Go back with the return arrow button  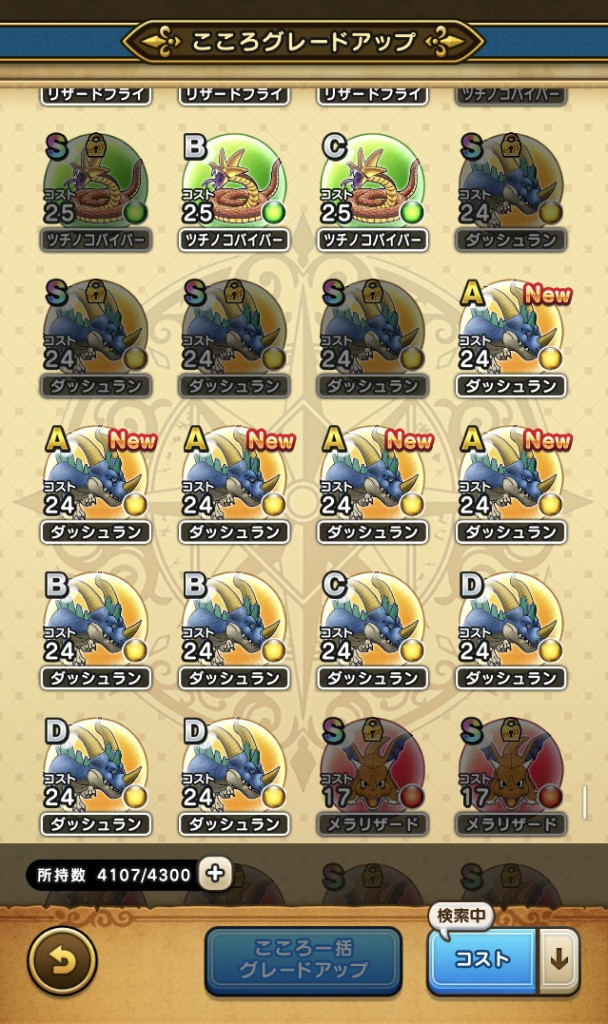(x=62, y=961)
